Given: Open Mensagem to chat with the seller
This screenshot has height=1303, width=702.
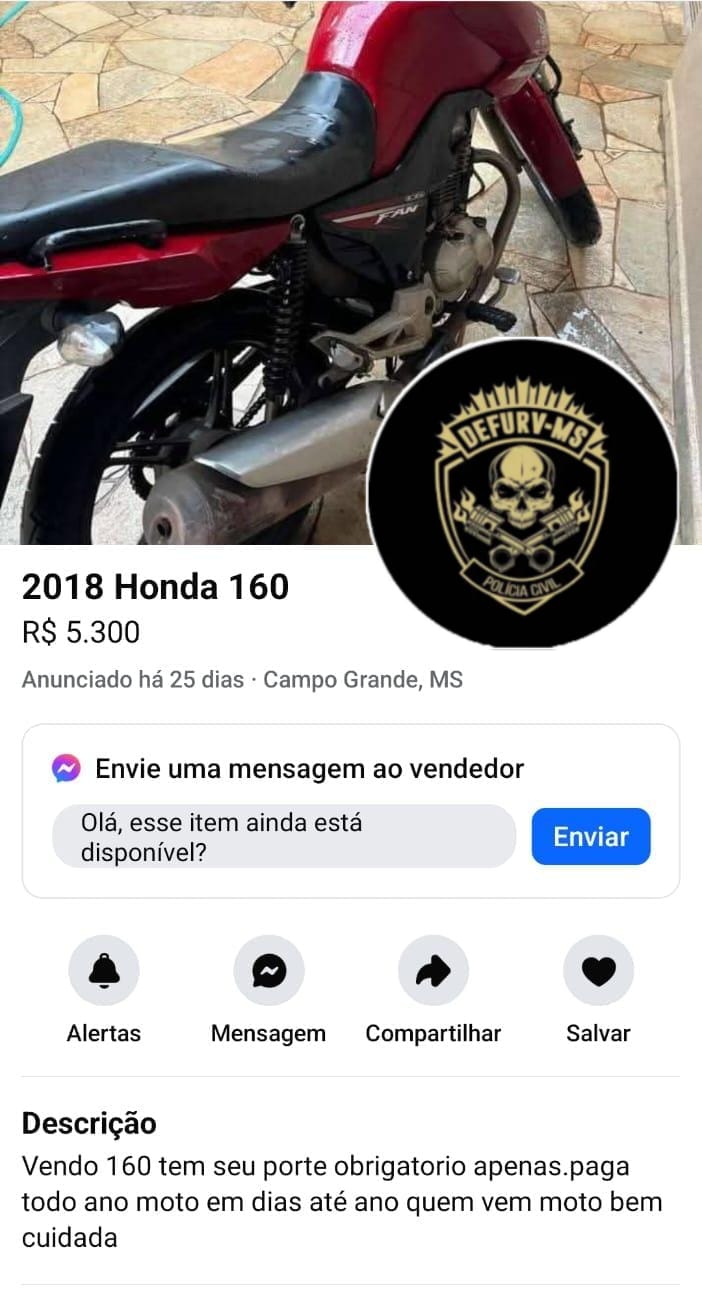Looking at the screenshot, I should tap(268, 970).
